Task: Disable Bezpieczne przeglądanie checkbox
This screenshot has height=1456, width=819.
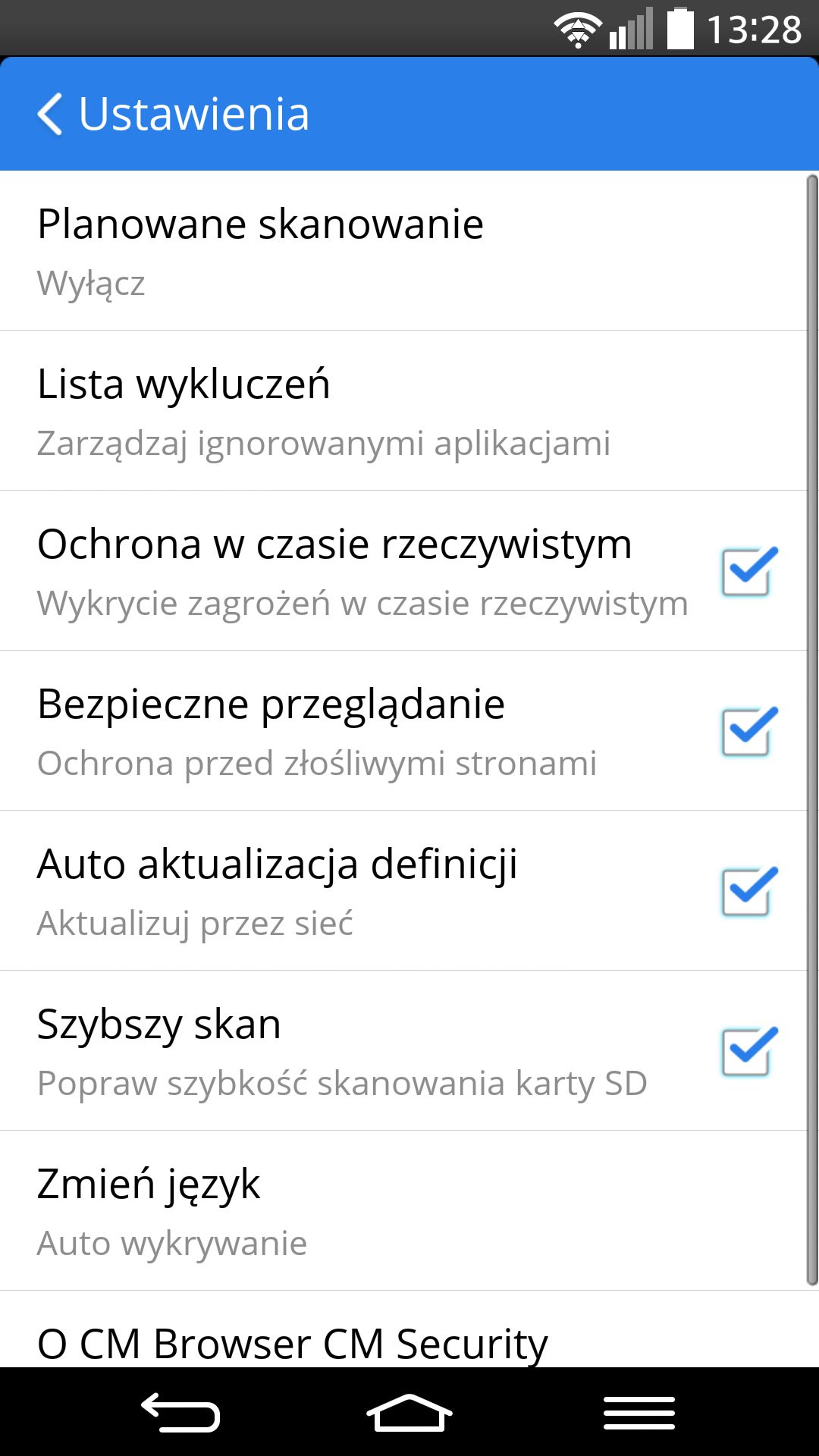Action: tap(749, 731)
